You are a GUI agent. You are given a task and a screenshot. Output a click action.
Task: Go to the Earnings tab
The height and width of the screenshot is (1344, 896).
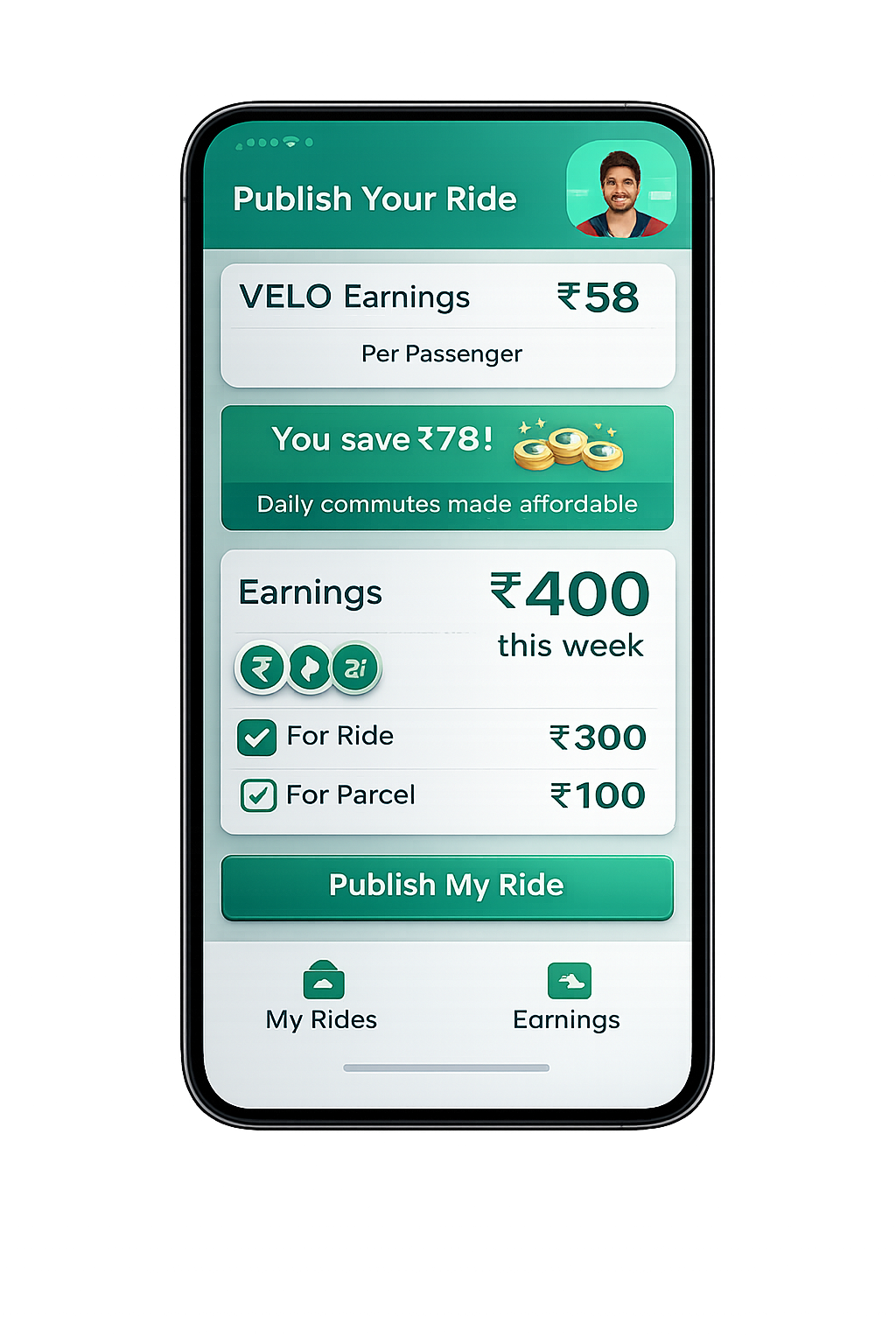567,997
